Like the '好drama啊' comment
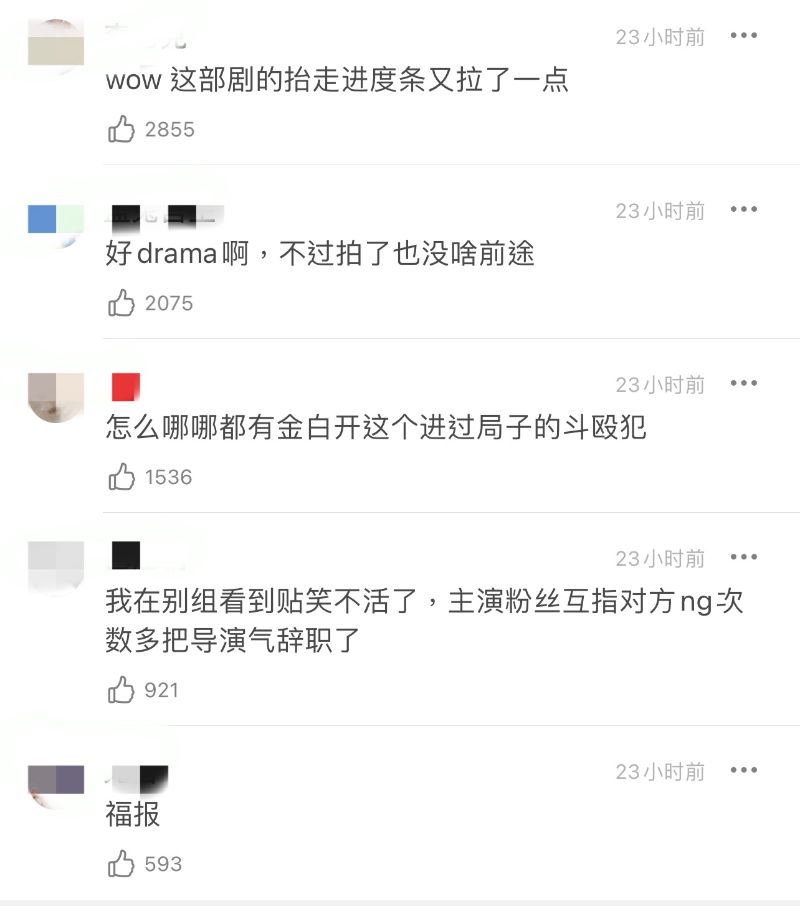 point(122,303)
